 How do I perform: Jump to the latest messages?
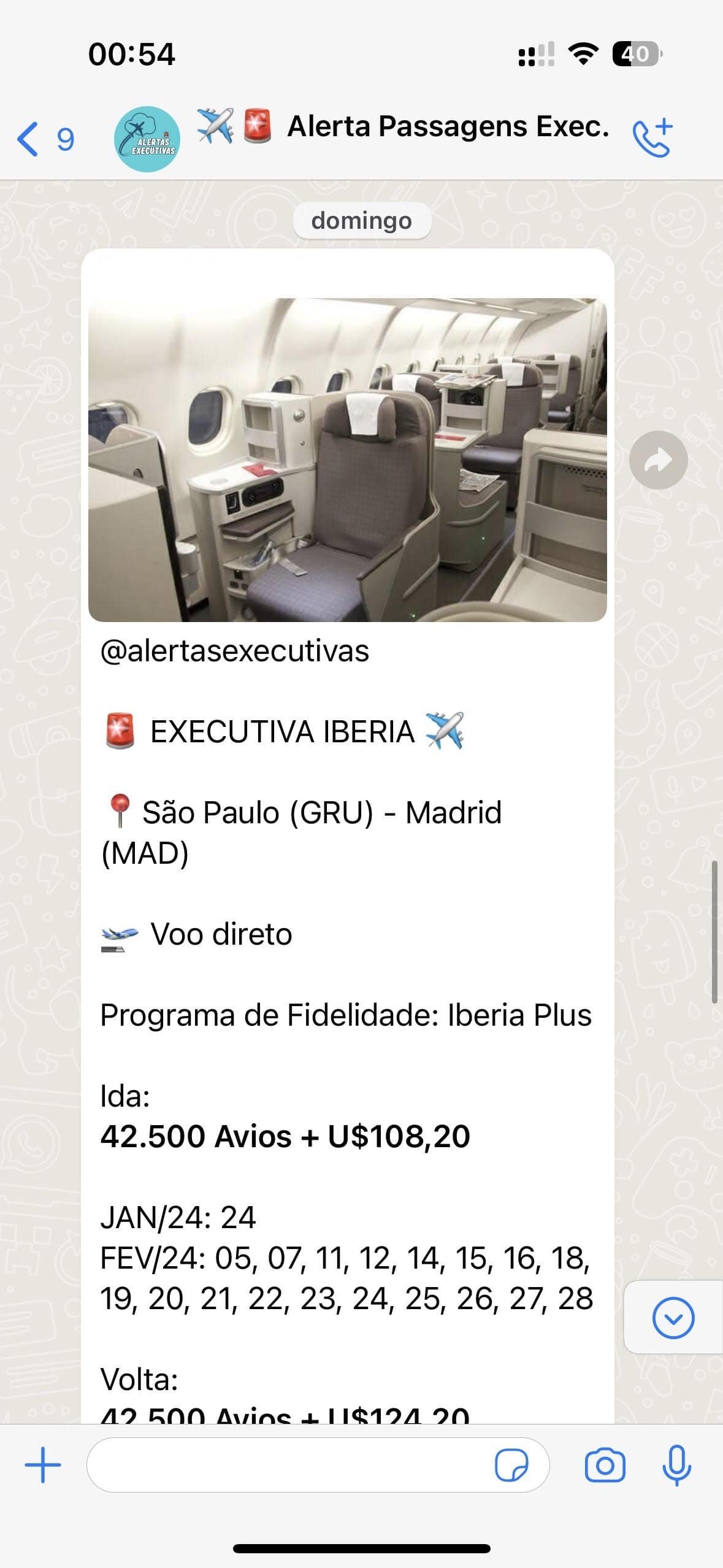pyautogui.click(x=673, y=1317)
